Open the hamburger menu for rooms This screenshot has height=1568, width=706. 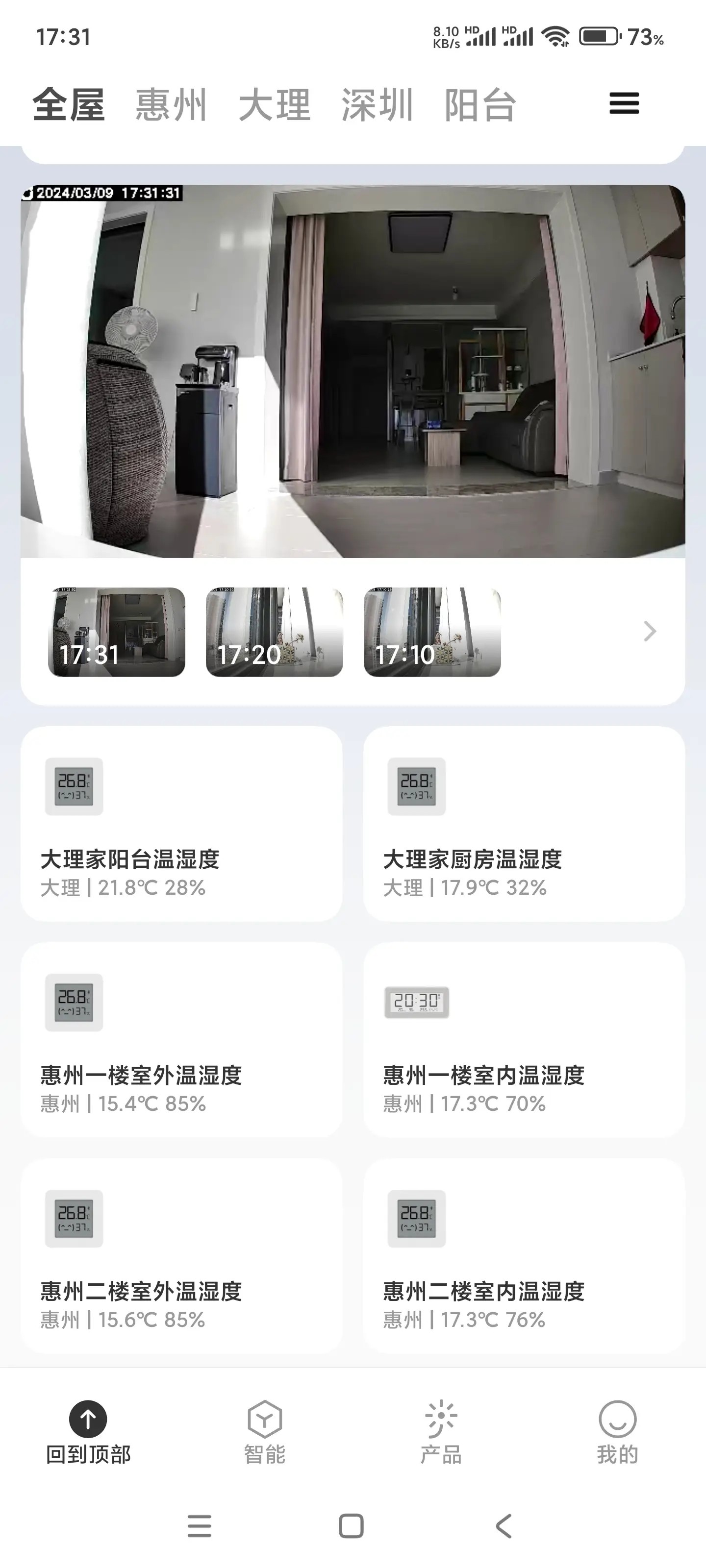(x=624, y=103)
